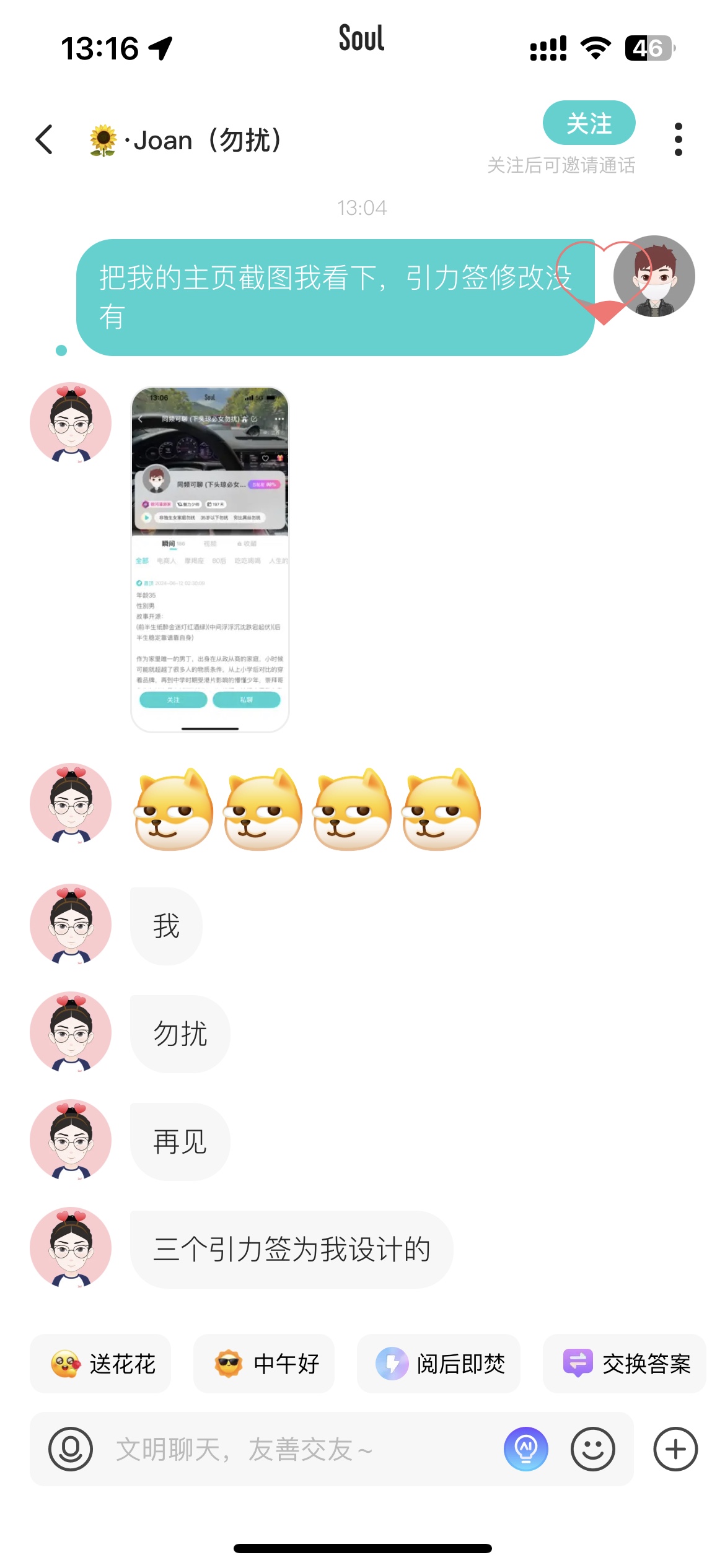This screenshot has width=725, height=1568.
Task: Switch to voice input microphone
Action: [71, 1449]
